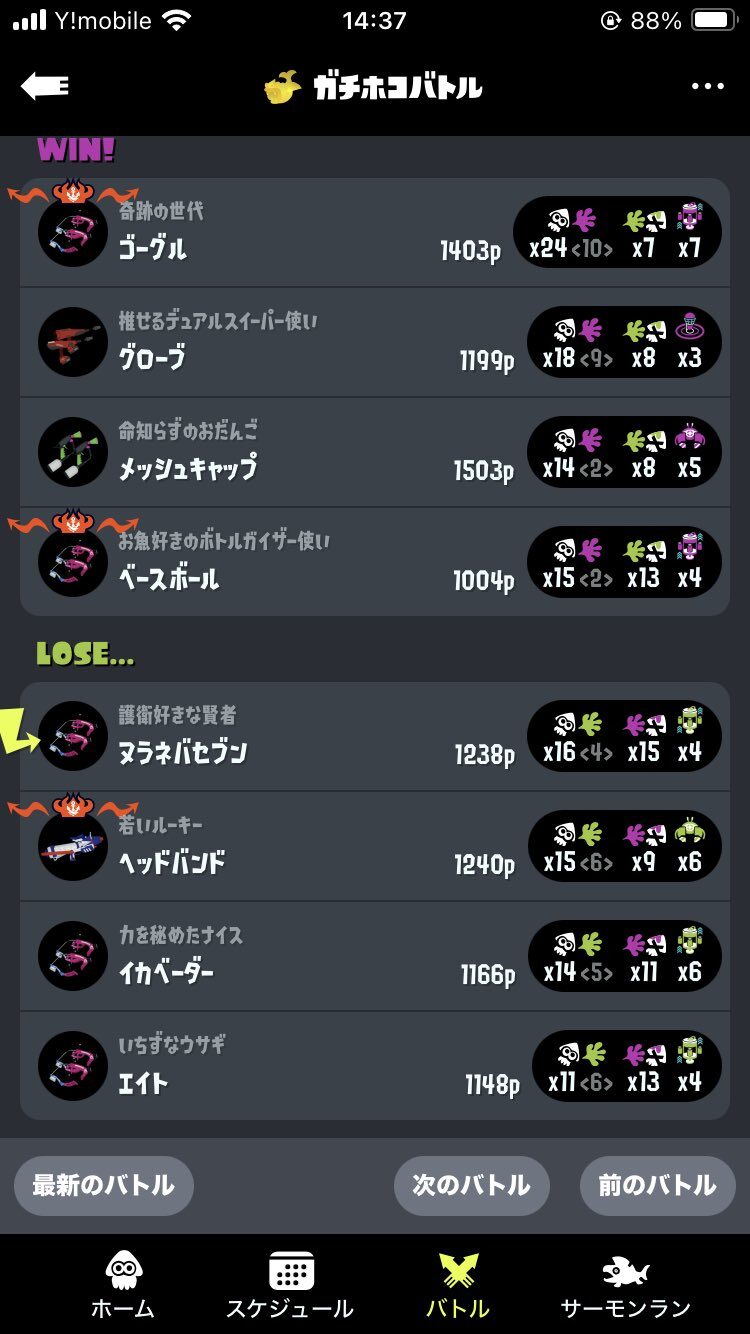Open the スケジュール tab

pyautogui.click(x=290, y=1284)
